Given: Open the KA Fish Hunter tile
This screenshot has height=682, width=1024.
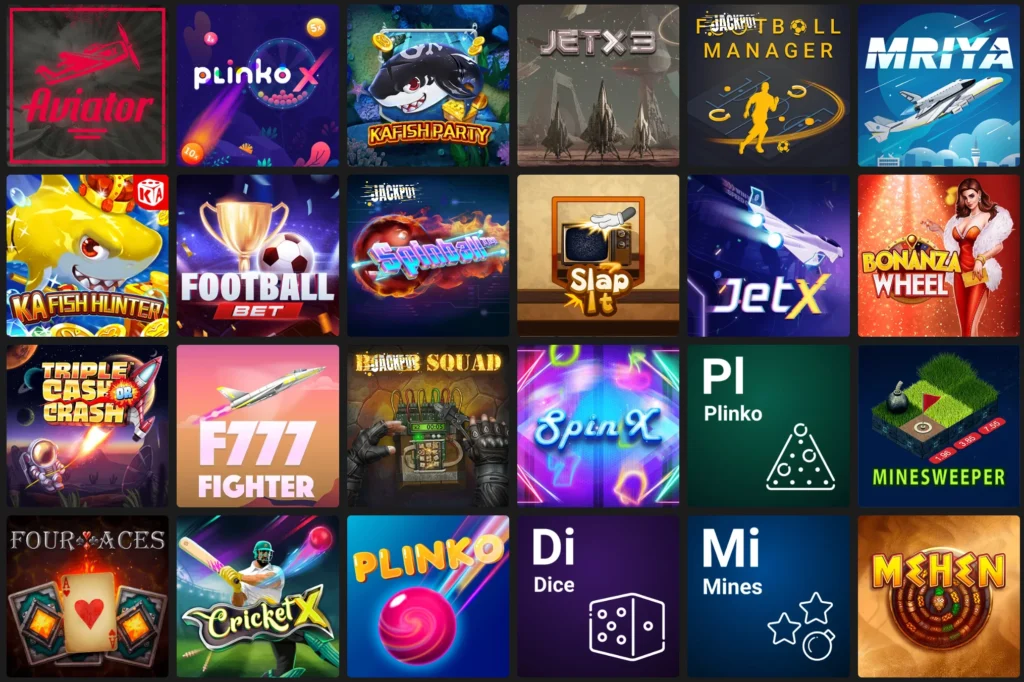Looking at the screenshot, I should coord(86,256).
